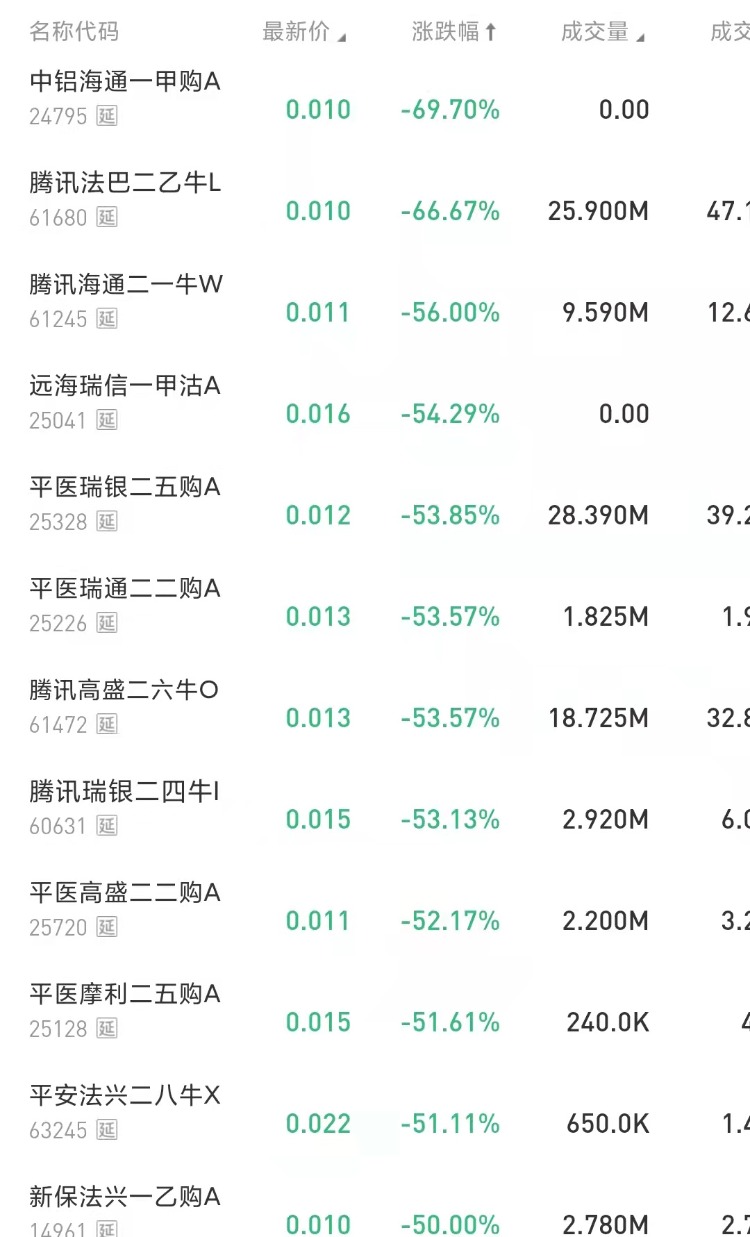View 平安法兴二八牛X details
The height and width of the screenshot is (1237, 750).
(125, 1096)
